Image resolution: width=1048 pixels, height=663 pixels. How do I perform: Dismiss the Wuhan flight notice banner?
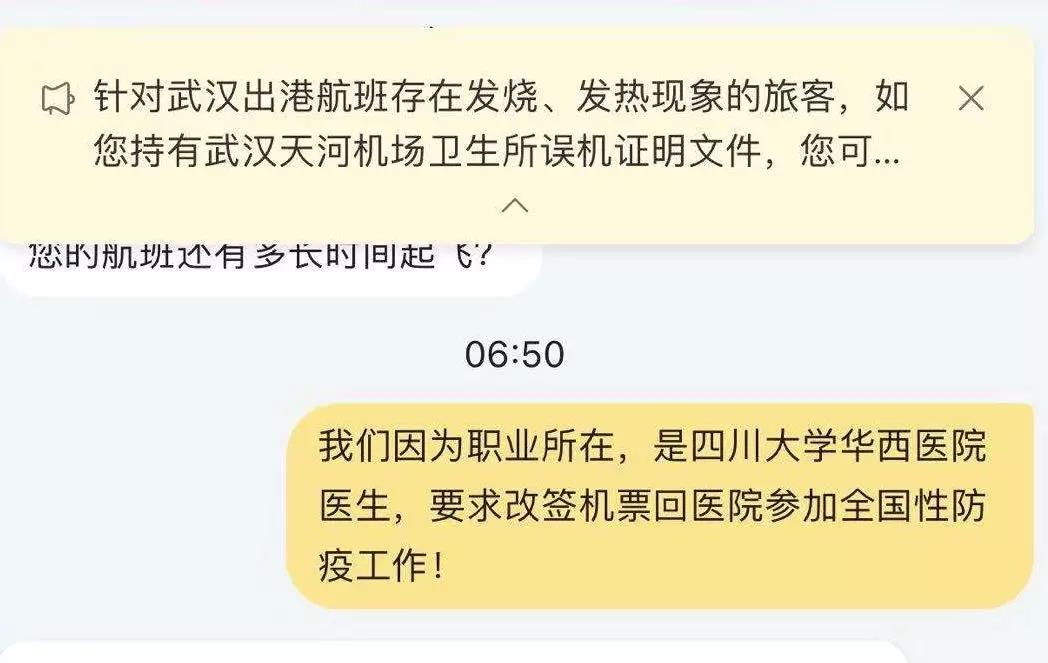click(x=970, y=98)
